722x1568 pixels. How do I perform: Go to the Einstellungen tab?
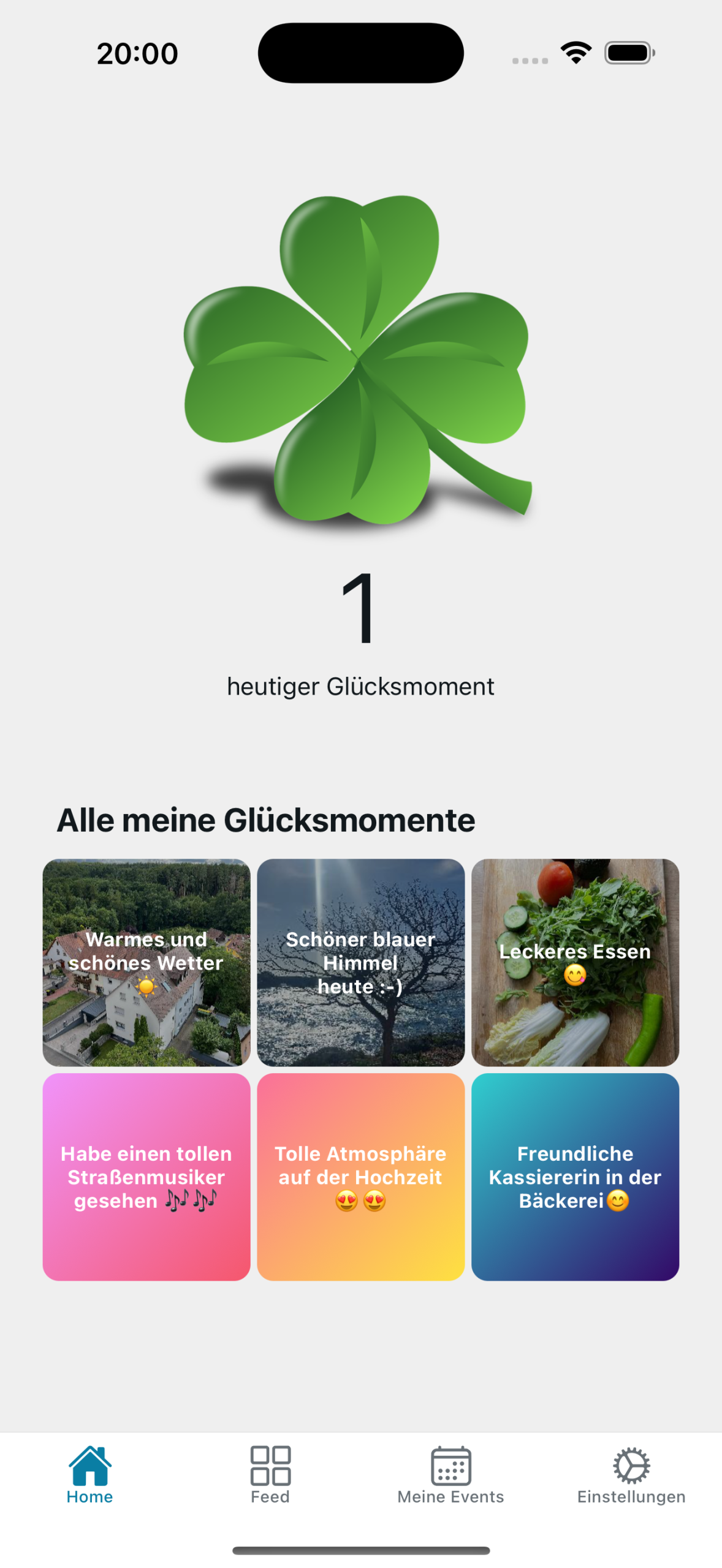pos(631,1475)
